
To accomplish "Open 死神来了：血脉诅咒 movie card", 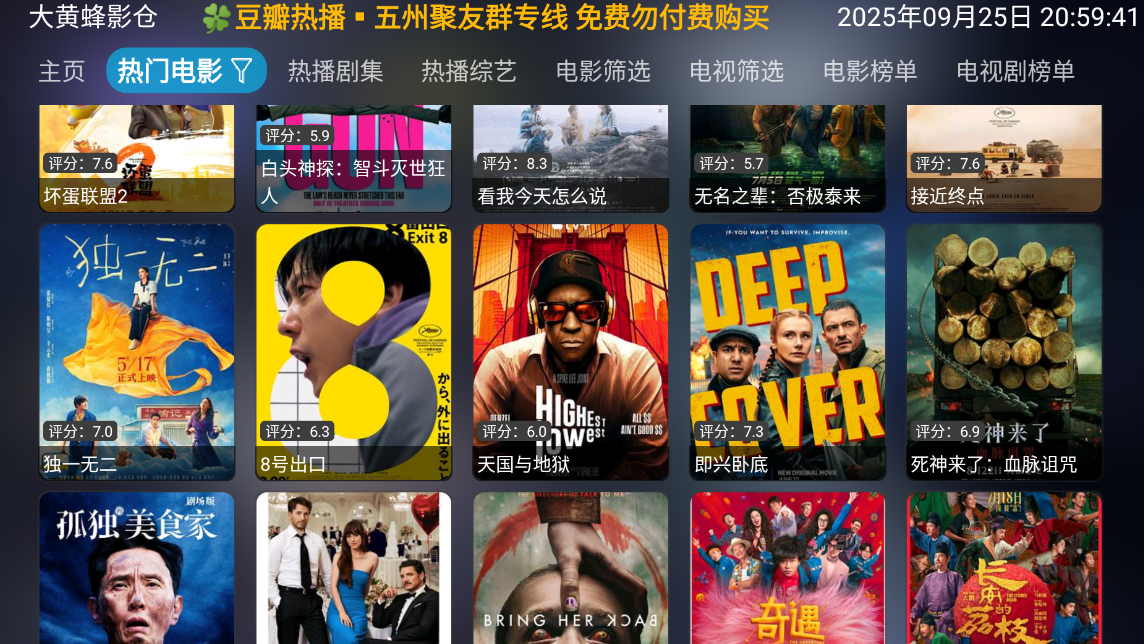I will click(x=1004, y=350).
